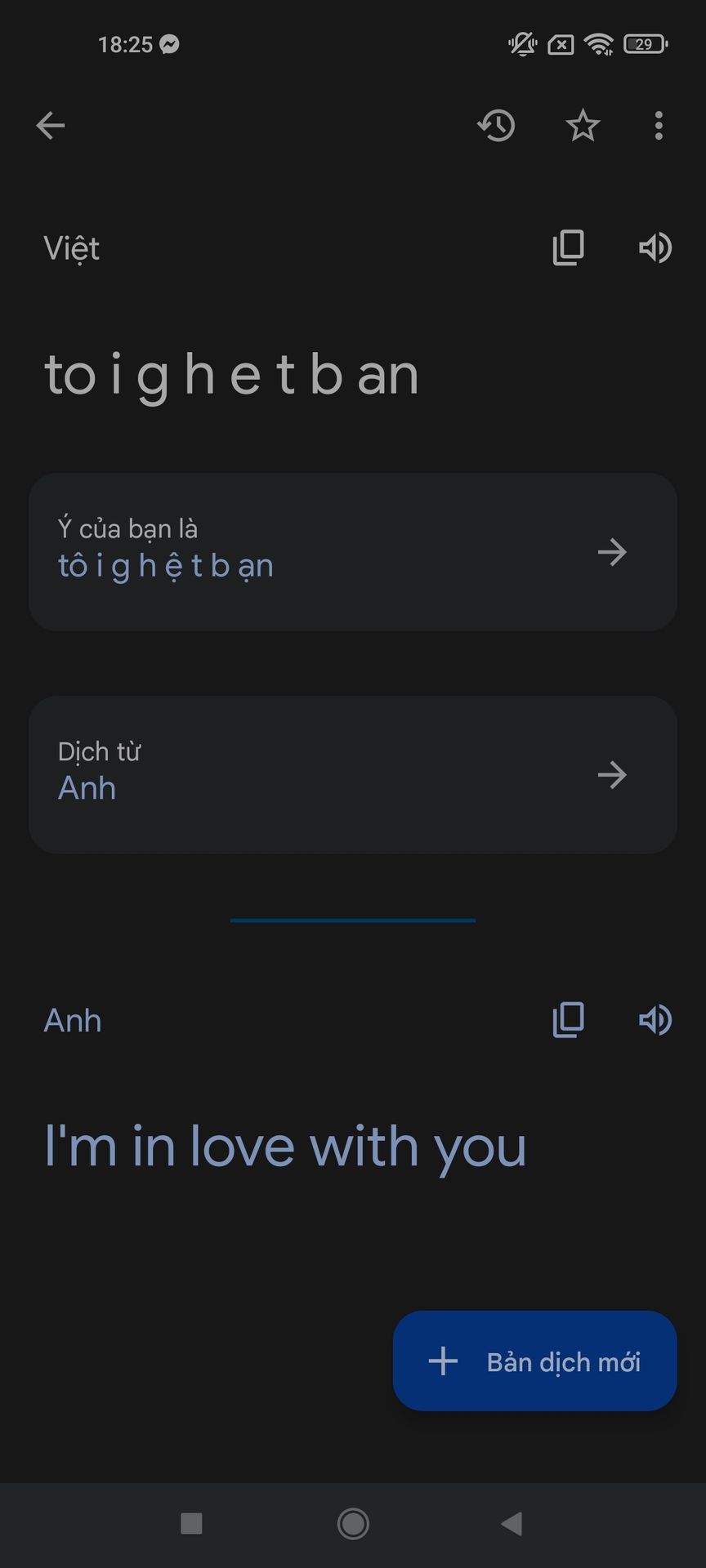706x1568 pixels.
Task: Open translation history
Action: click(x=497, y=126)
